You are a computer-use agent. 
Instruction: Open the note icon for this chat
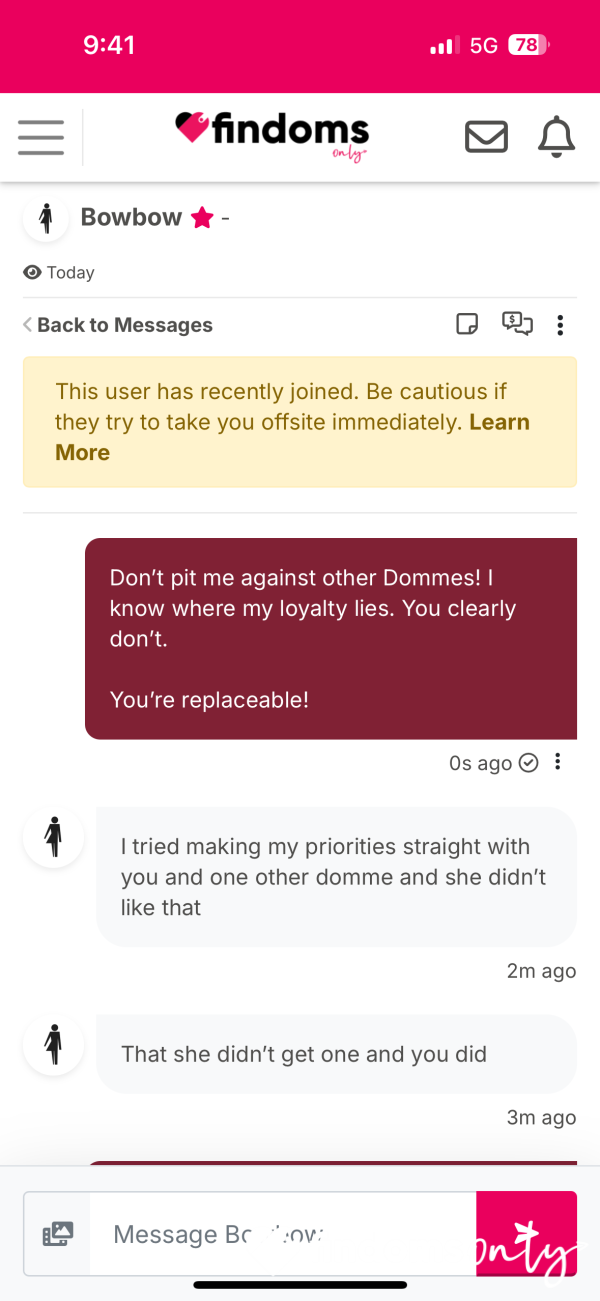pyautogui.click(x=467, y=324)
